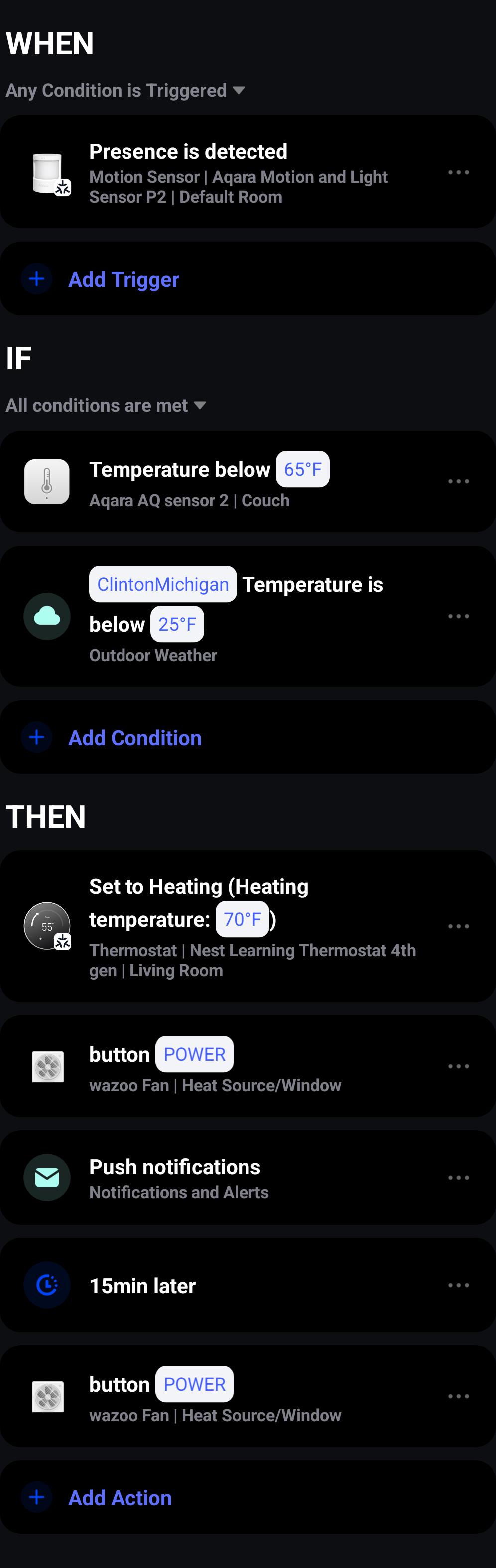This screenshot has height=1568, width=496.
Task: Edit the 25°F outdoor temperature value
Action: coord(177,624)
